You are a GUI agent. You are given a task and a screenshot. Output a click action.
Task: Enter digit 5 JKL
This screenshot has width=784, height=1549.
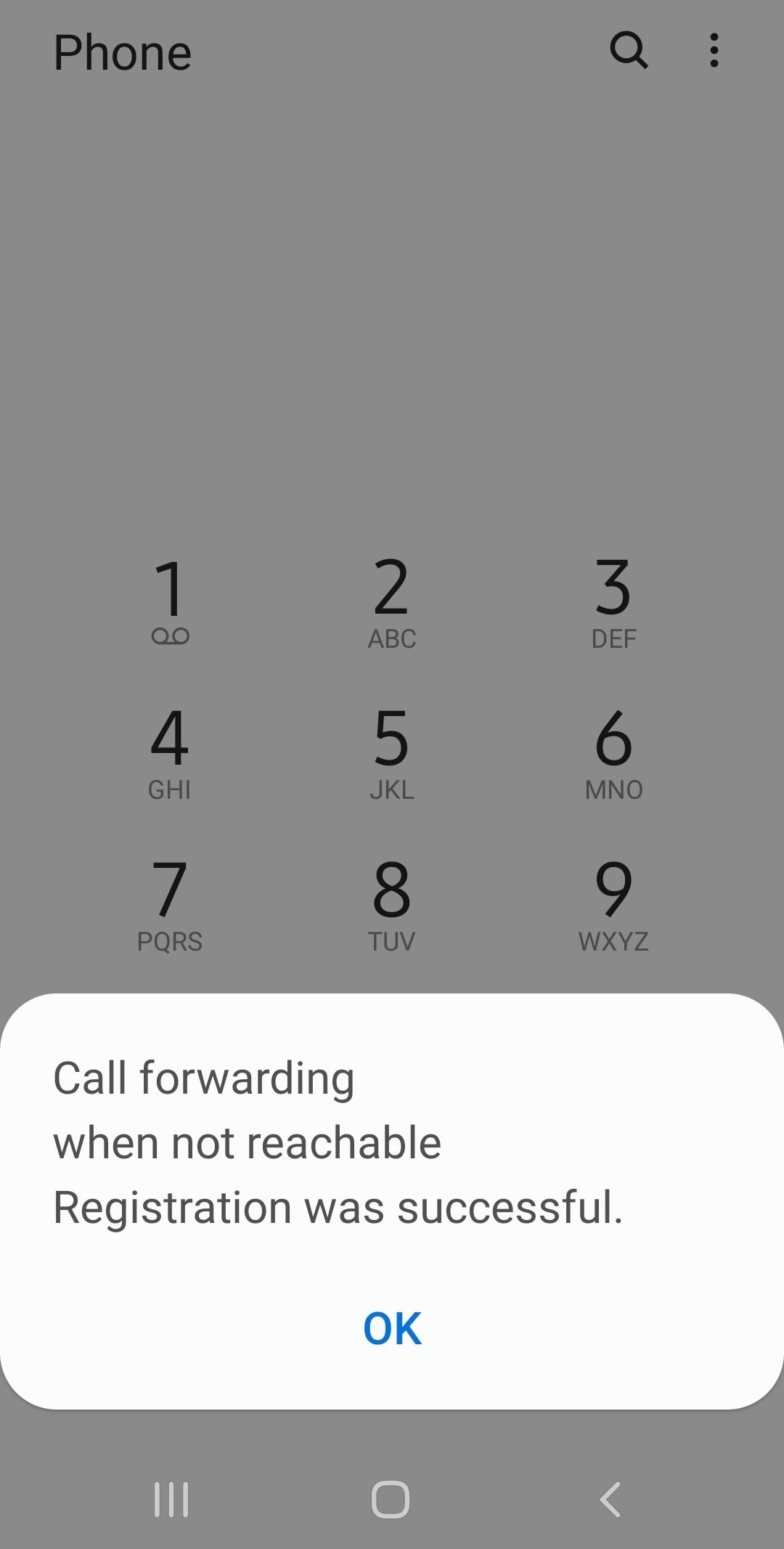[x=392, y=752]
